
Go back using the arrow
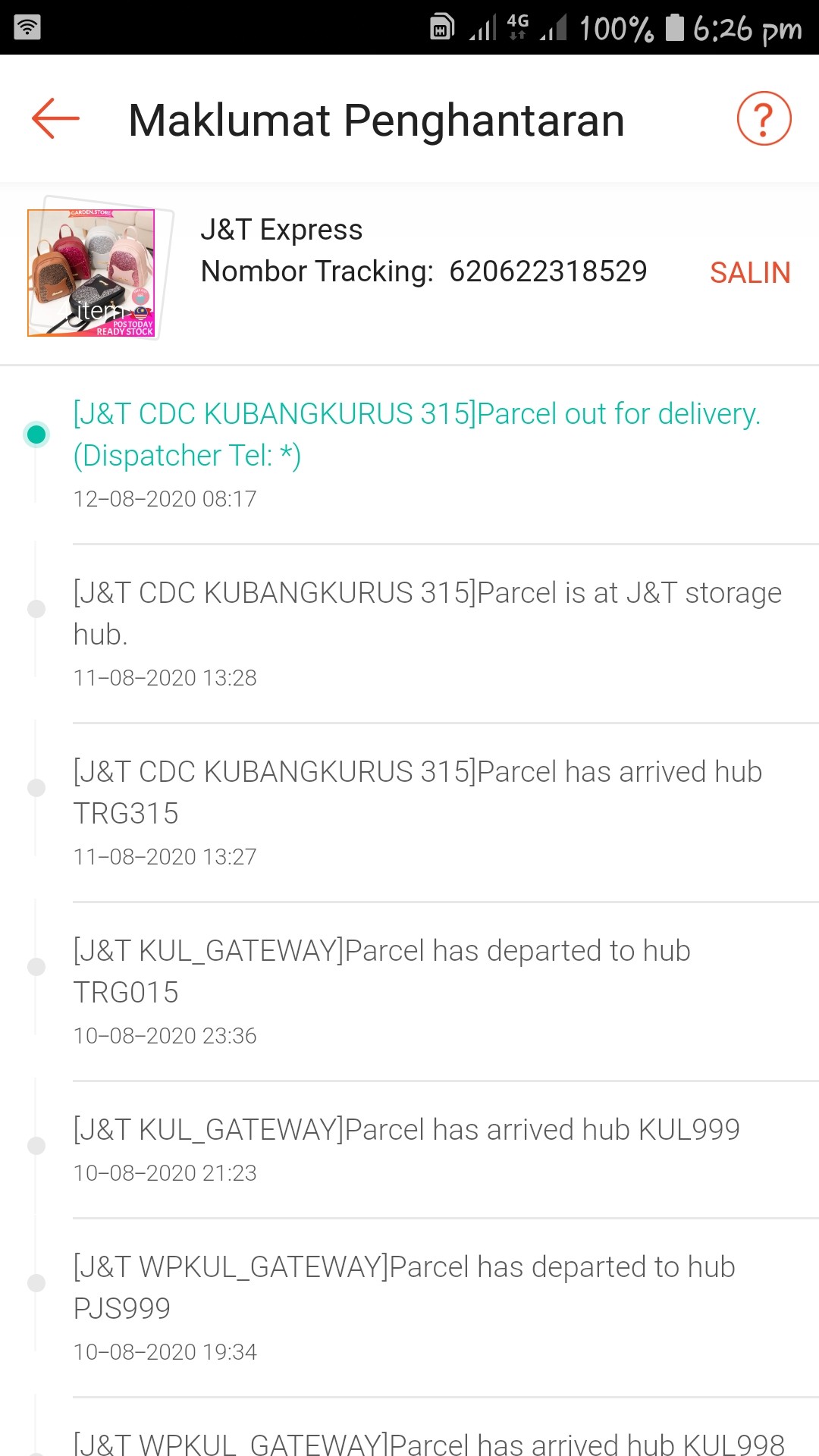click(55, 119)
